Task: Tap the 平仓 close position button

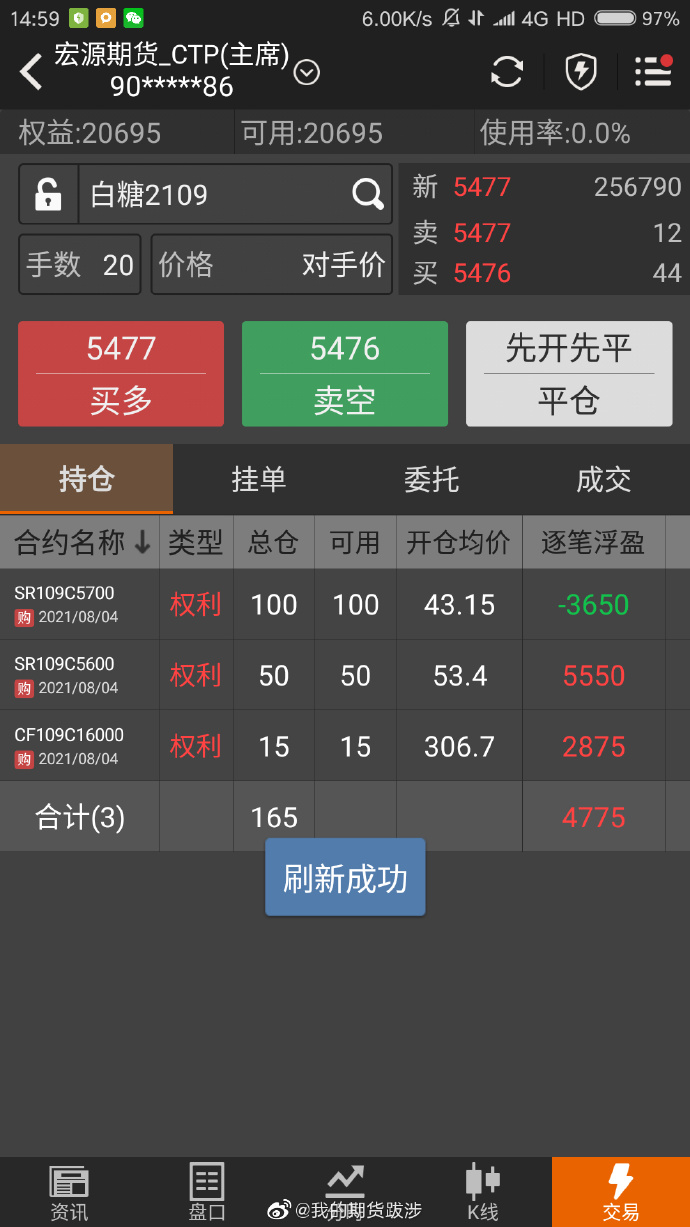Action: pos(569,374)
